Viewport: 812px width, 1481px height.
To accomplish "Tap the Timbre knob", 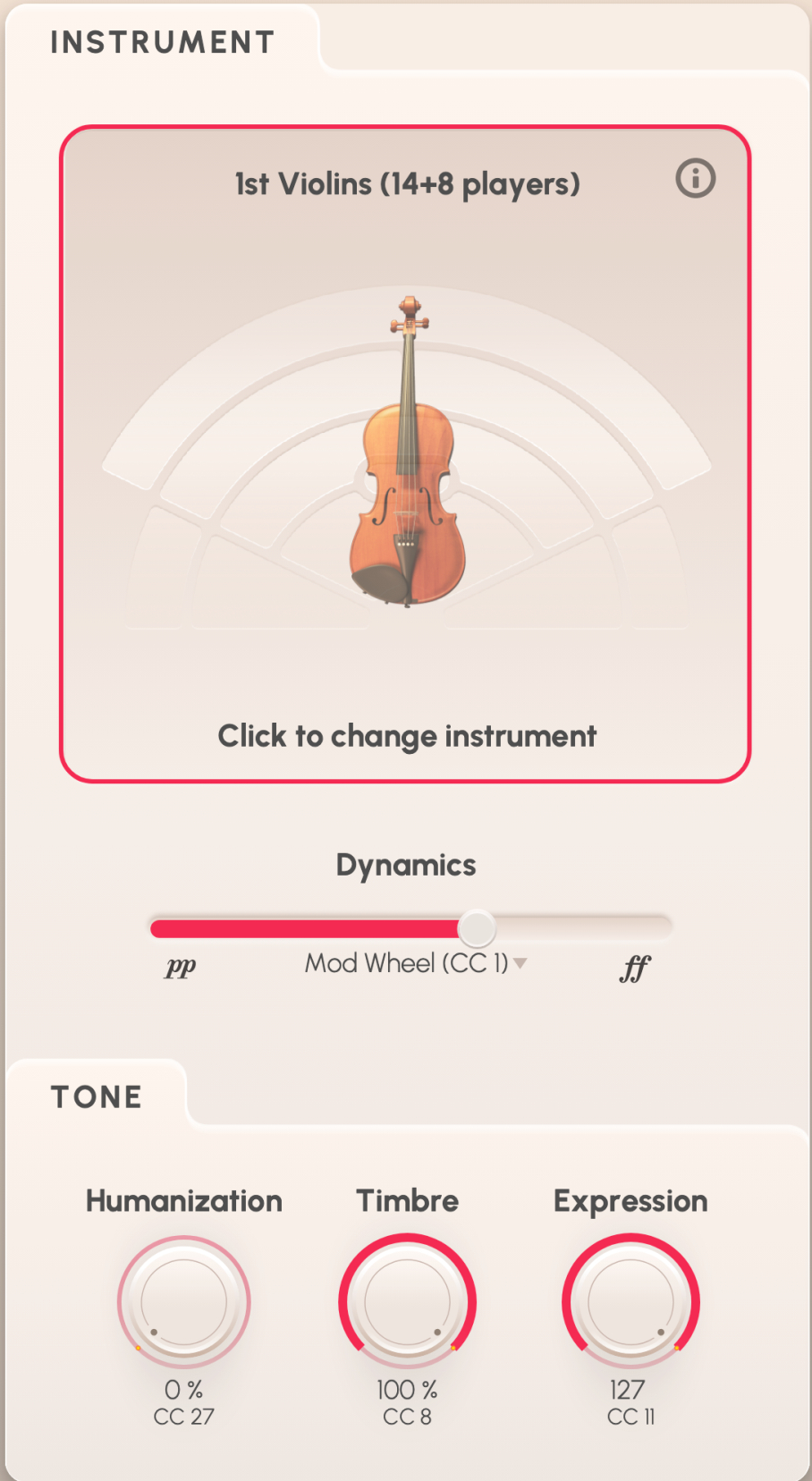I will 407,1302.
